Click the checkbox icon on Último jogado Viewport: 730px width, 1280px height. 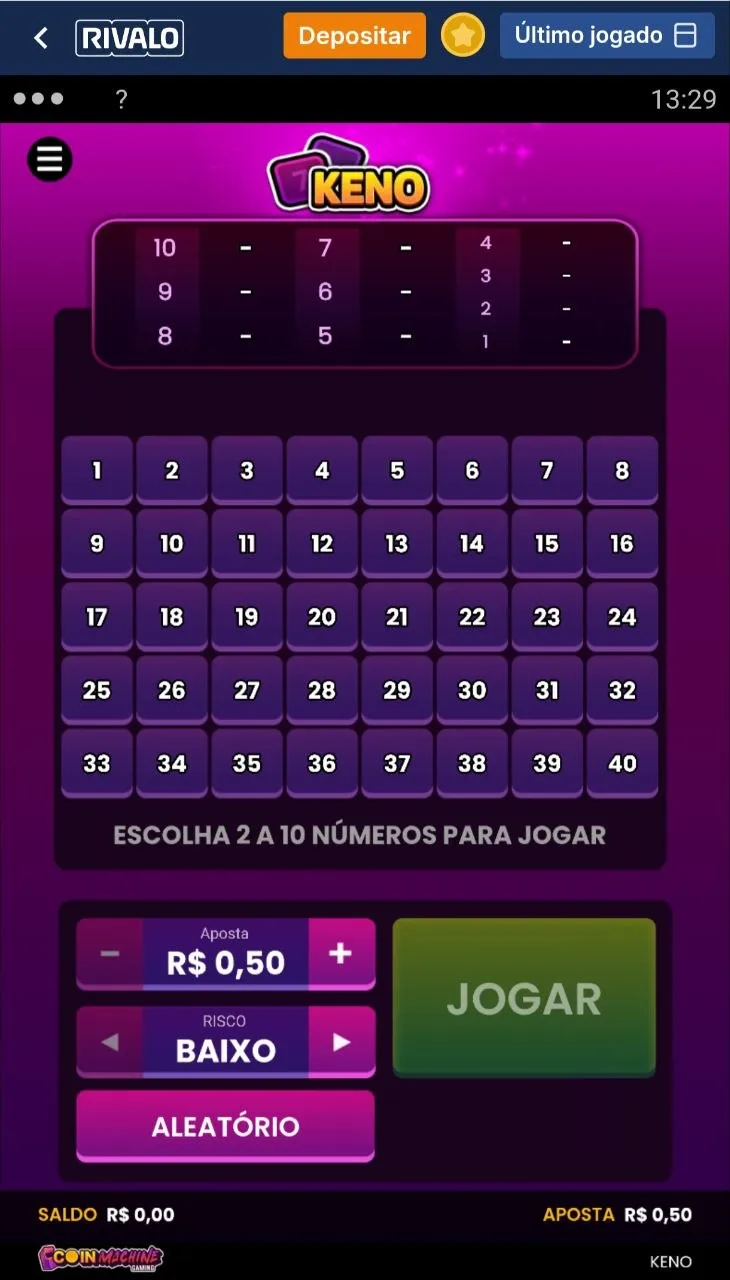pyautogui.click(x=685, y=35)
